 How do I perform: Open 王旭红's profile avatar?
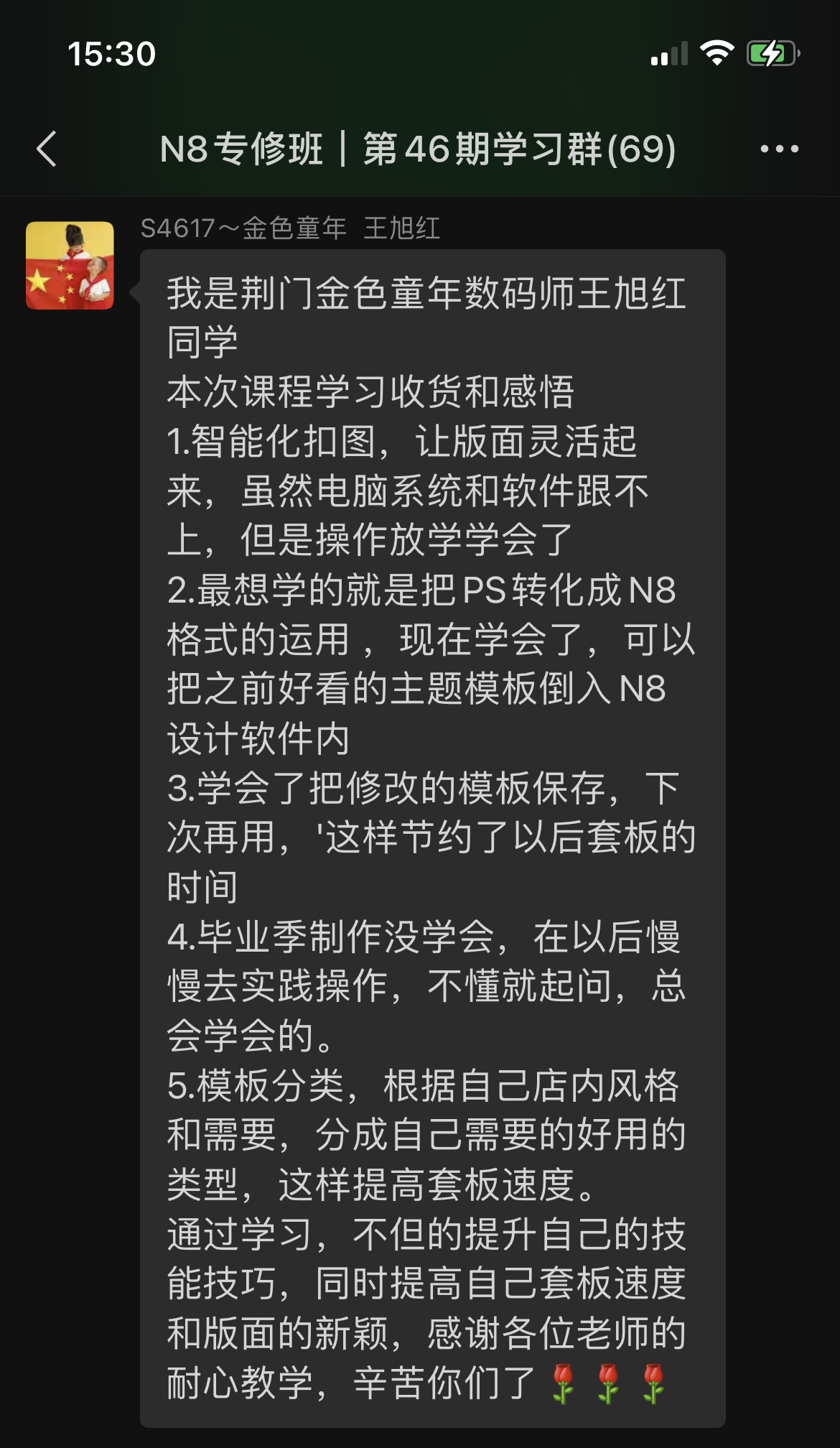70,265
